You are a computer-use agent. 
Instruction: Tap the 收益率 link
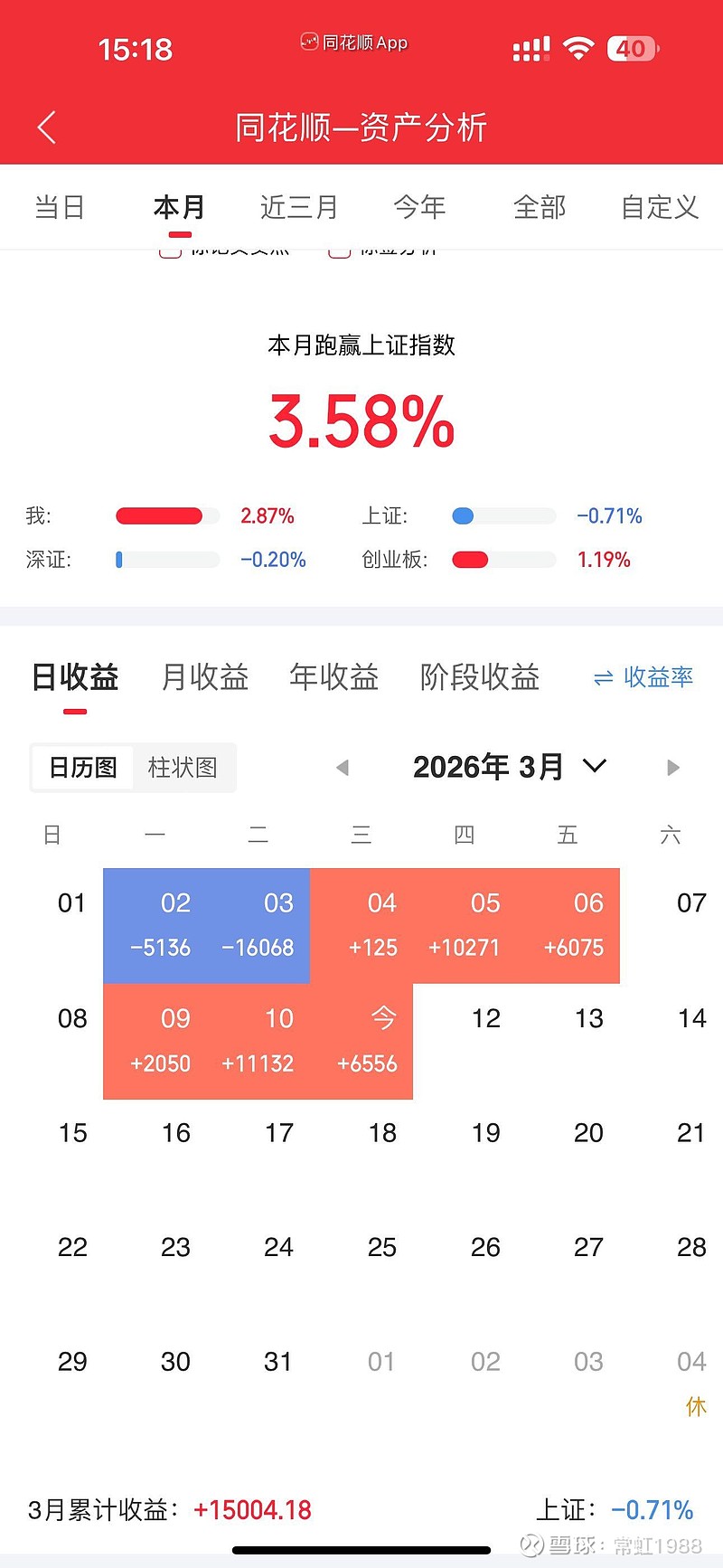click(x=657, y=678)
